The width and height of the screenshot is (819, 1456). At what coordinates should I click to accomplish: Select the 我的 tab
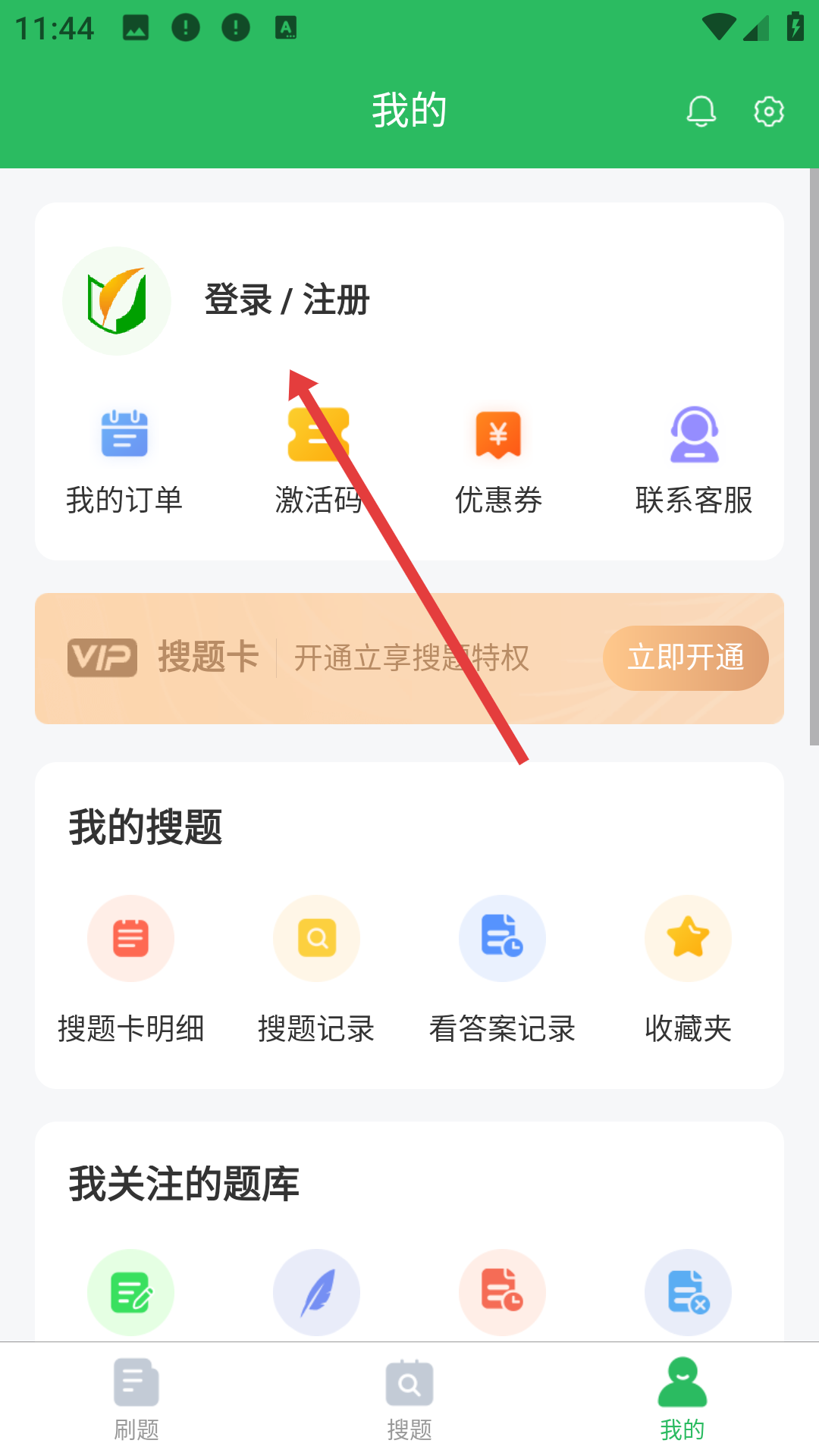[x=682, y=1399]
